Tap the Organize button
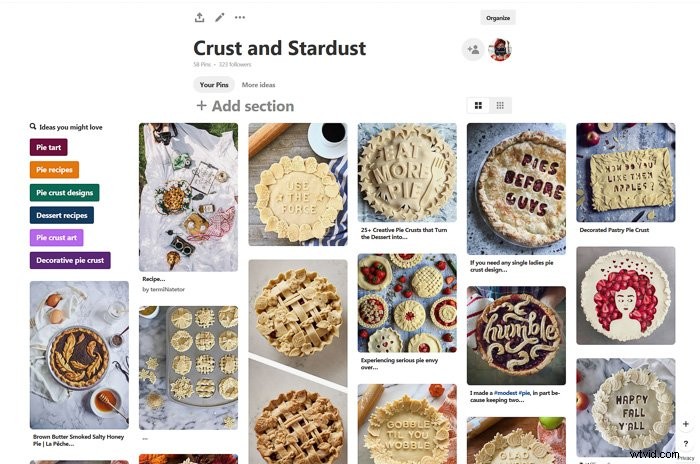 [497, 17]
